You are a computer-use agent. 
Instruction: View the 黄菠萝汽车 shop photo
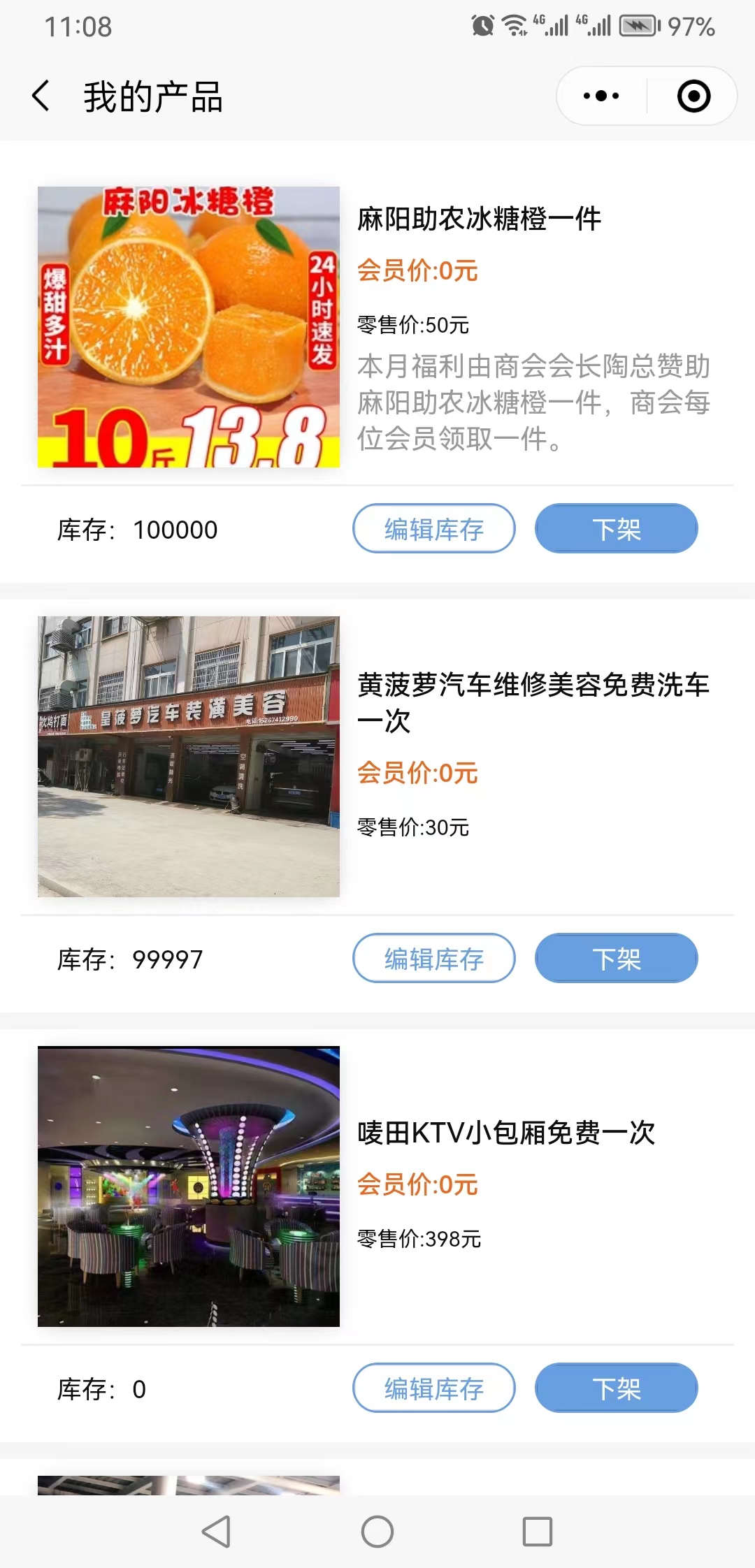[x=189, y=757]
